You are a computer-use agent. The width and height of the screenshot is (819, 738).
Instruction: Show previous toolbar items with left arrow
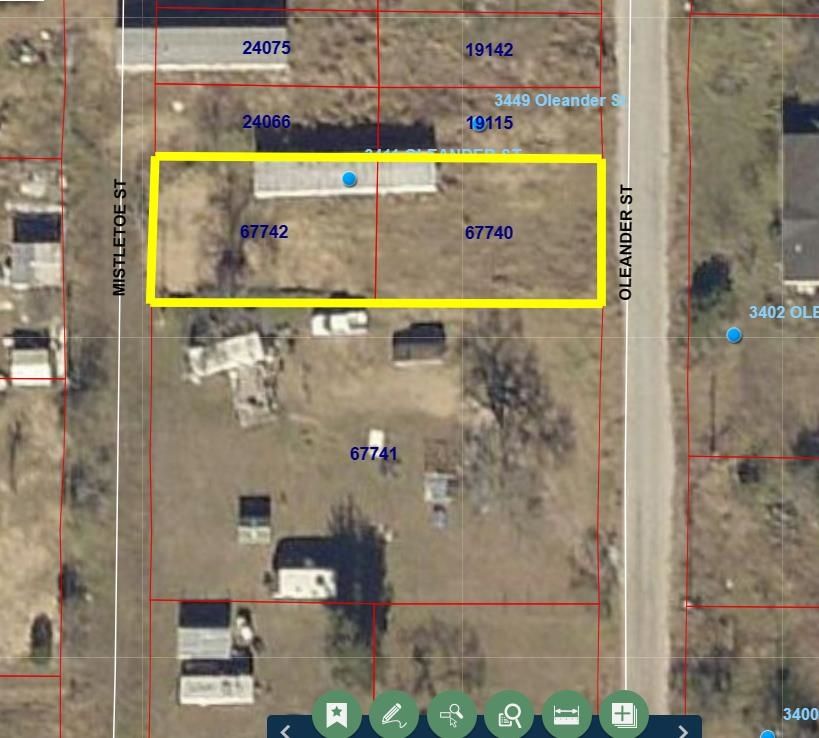click(x=285, y=730)
